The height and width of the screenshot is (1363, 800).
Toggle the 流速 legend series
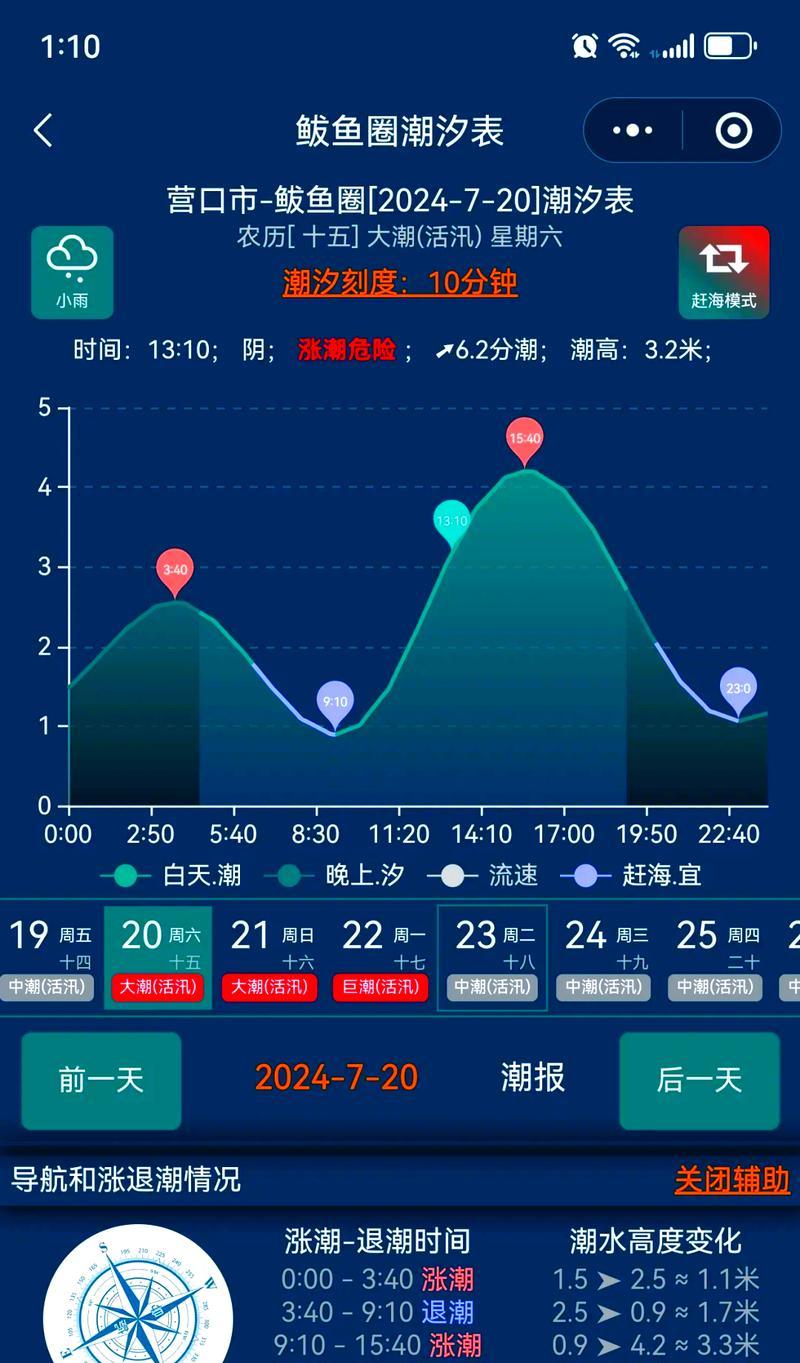482,876
